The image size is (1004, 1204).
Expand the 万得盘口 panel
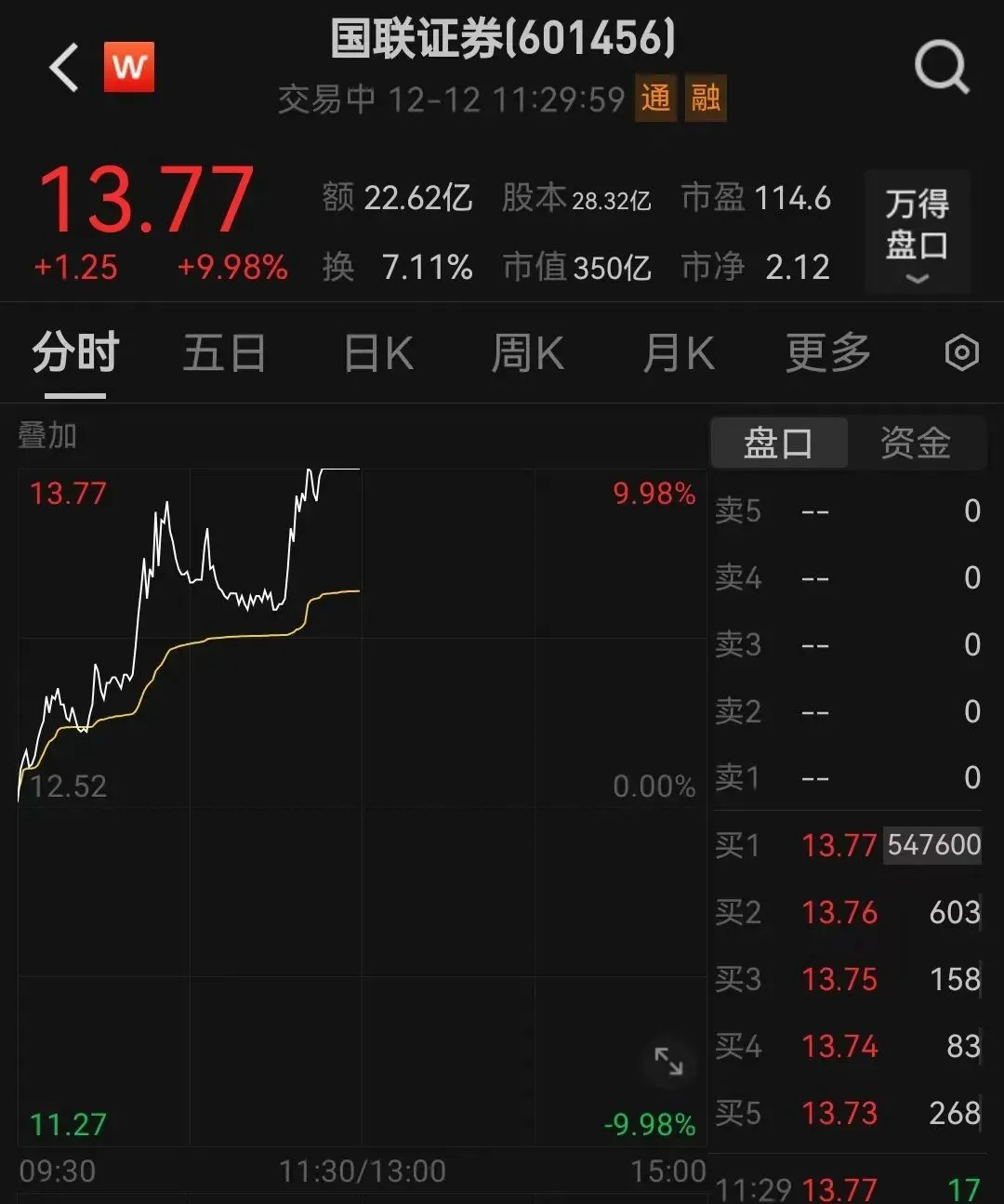pos(917,232)
